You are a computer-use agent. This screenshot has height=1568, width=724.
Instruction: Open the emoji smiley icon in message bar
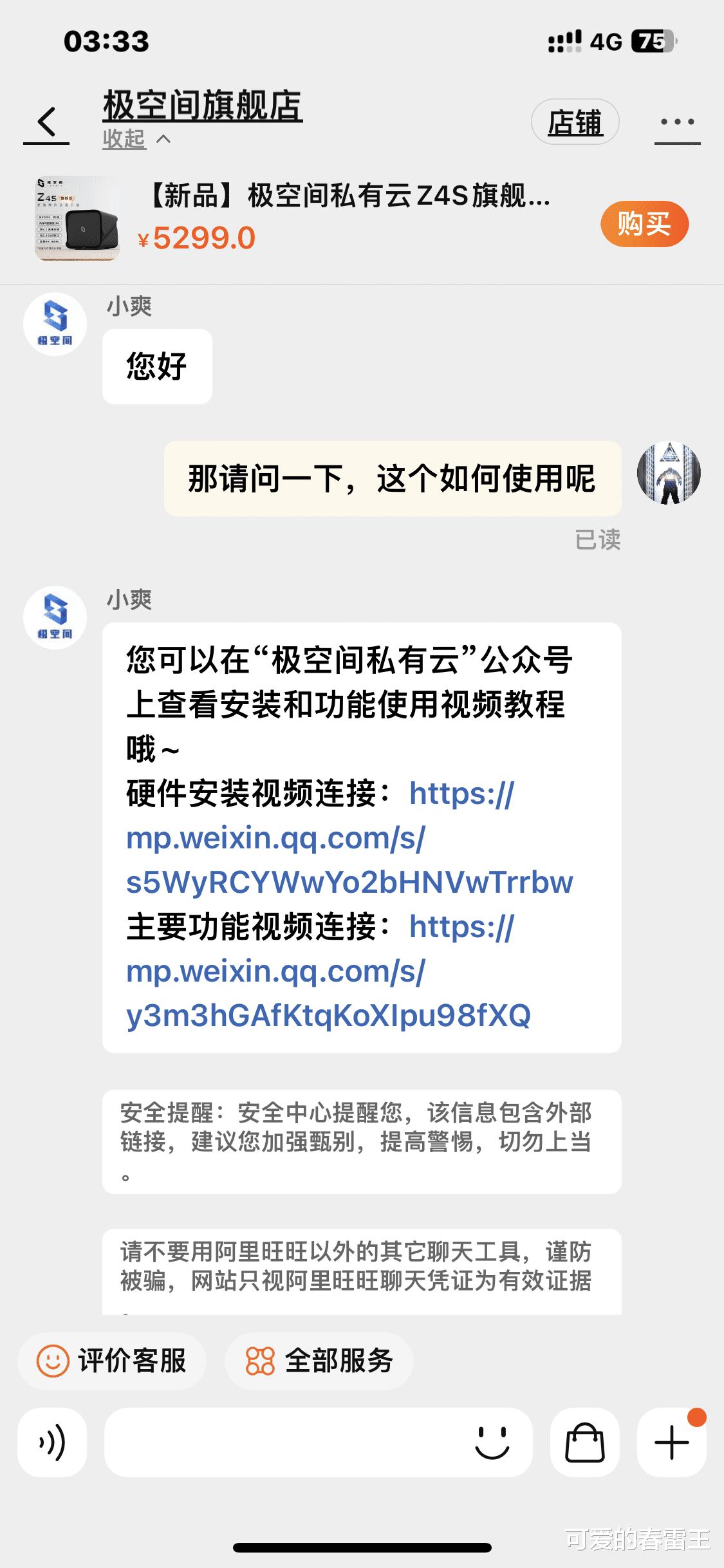[x=492, y=1442]
